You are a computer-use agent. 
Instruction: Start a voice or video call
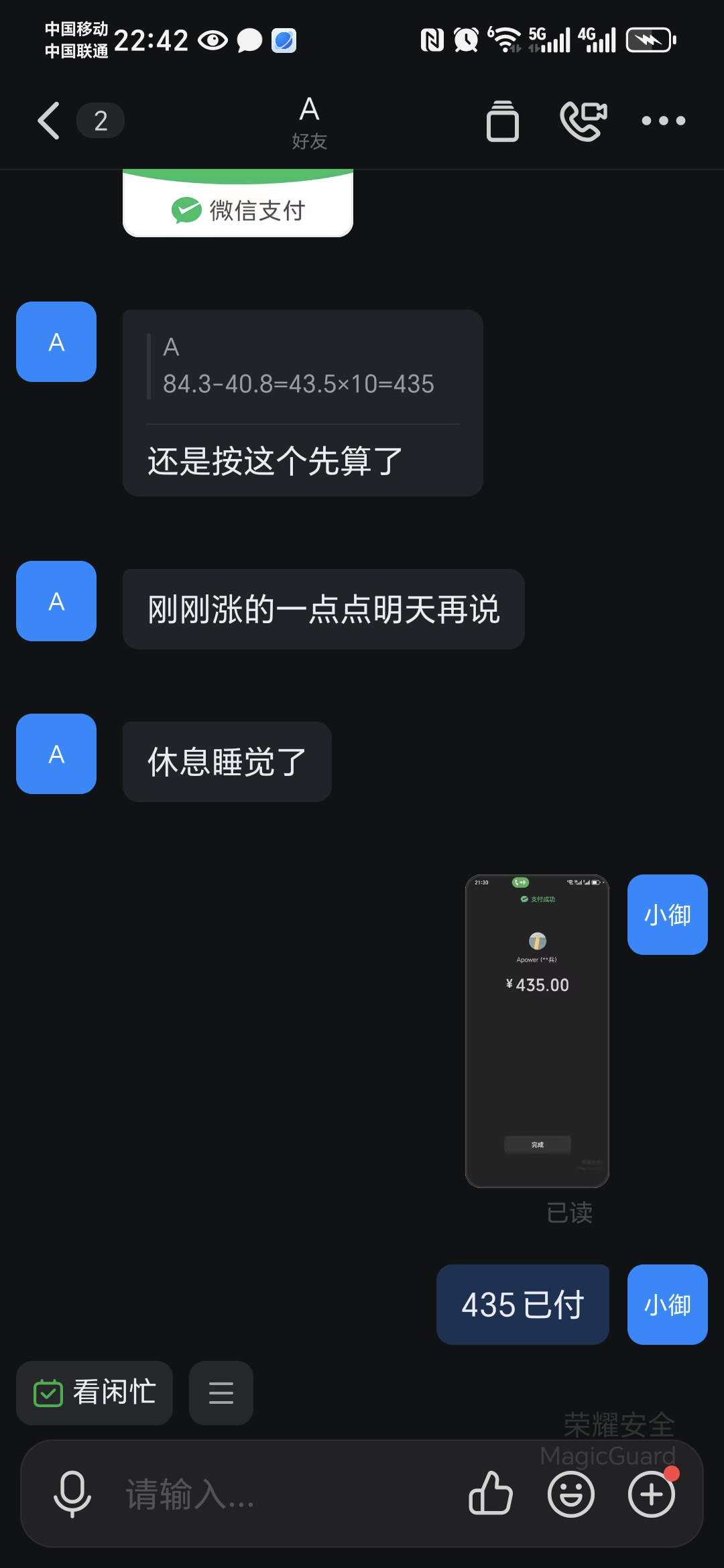tap(583, 121)
